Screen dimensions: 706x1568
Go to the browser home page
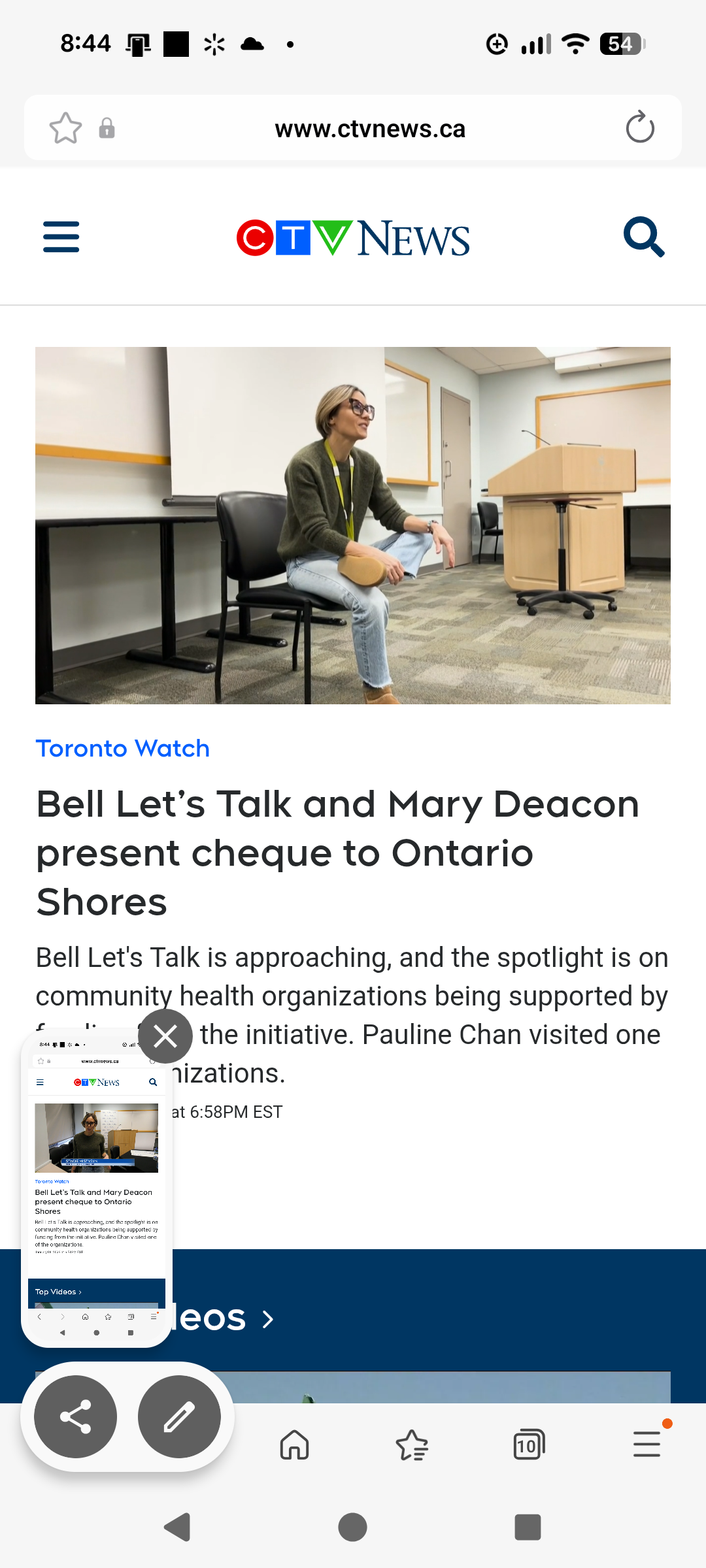pyautogui.click(x=294, y=1445)
